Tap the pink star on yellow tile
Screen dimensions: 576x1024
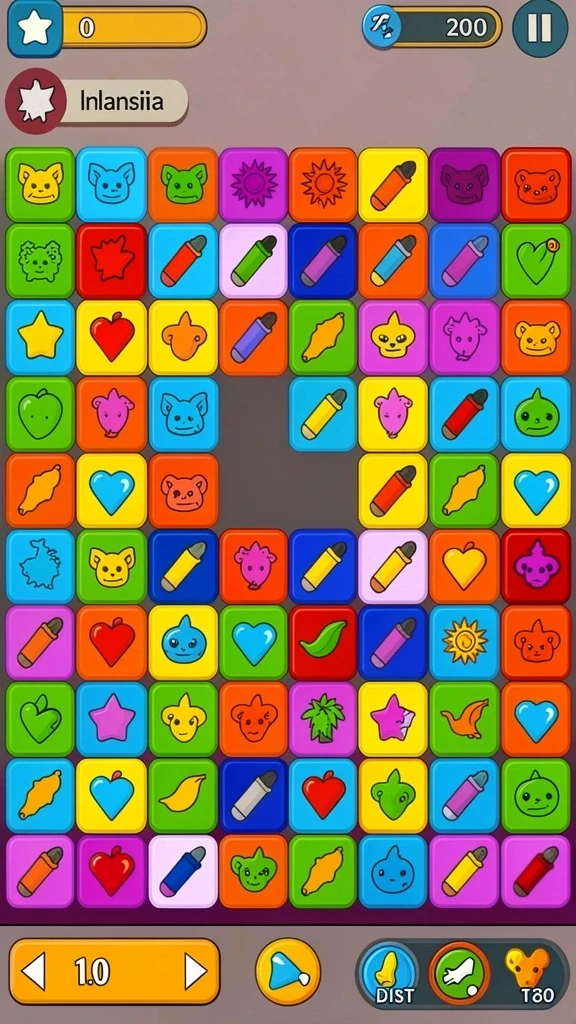coord(392,718)
